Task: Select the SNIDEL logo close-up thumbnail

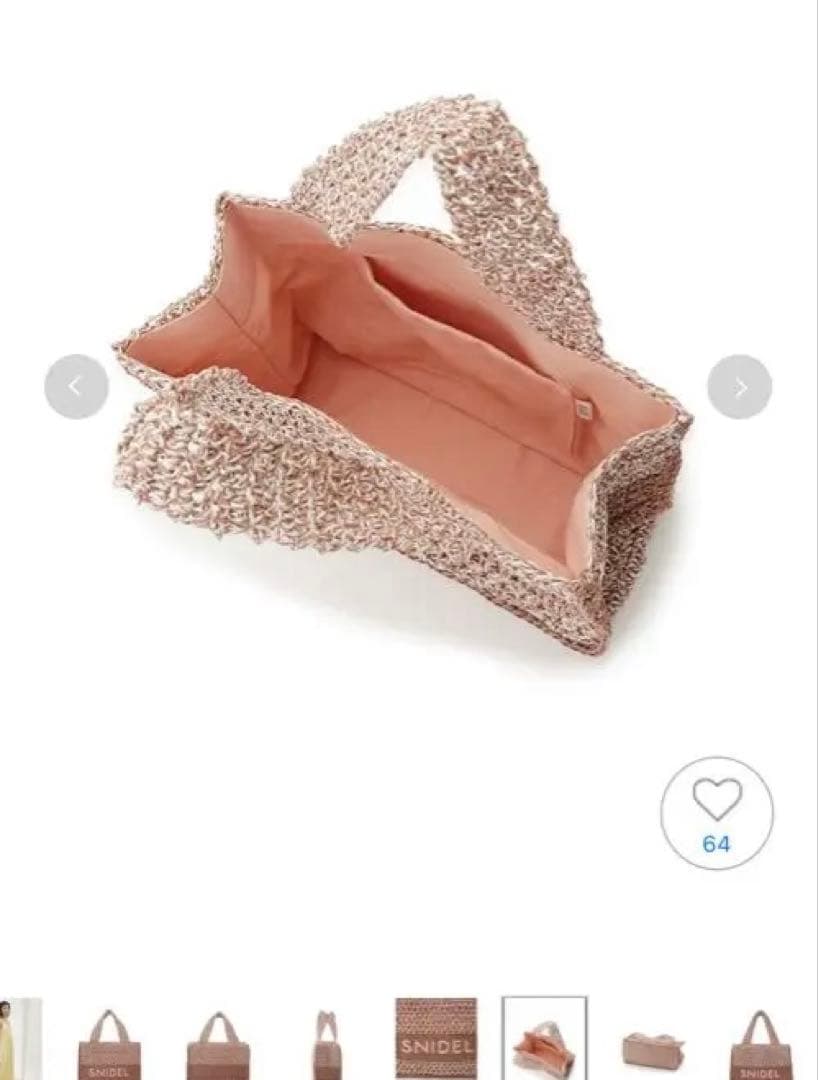Action: tap(436, 1040)
